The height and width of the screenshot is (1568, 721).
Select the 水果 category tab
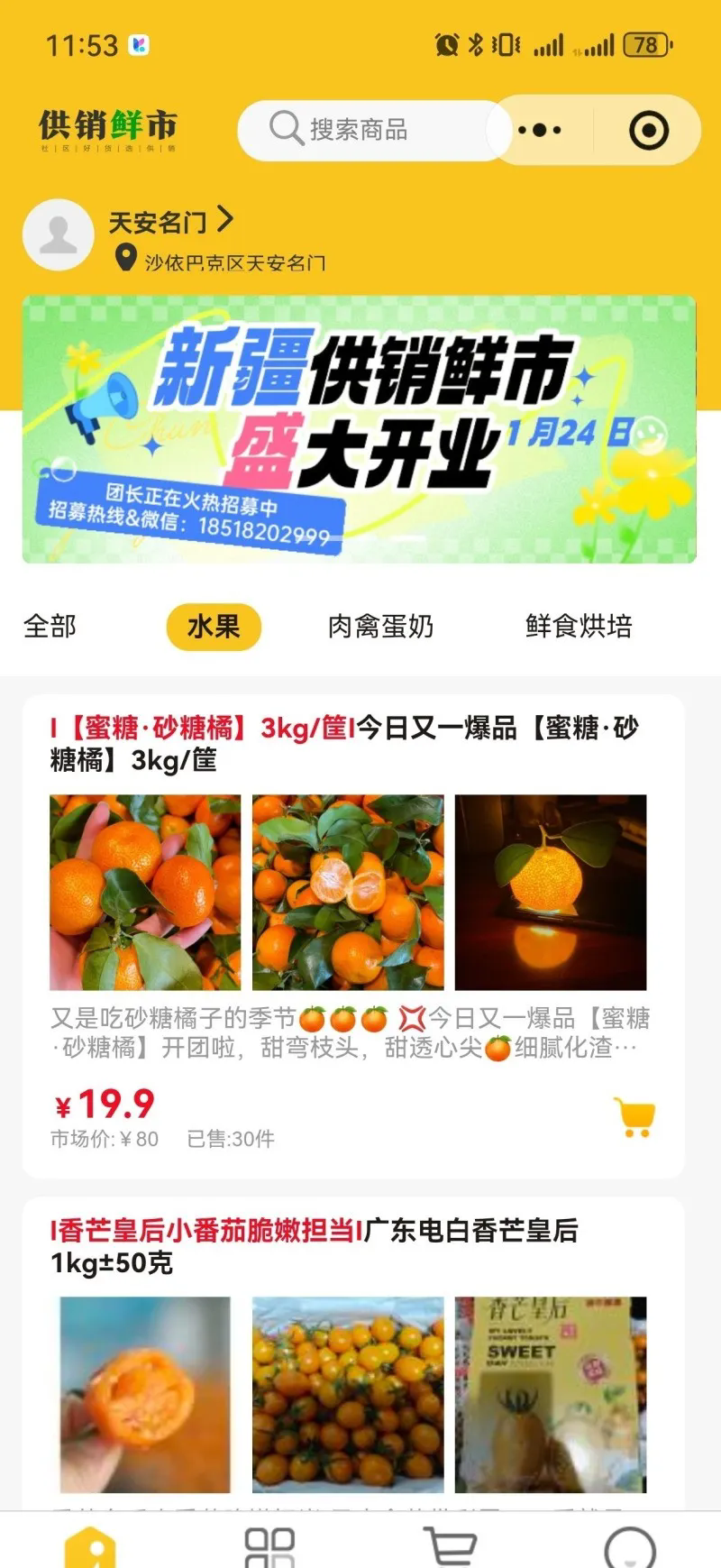point(214,627)
